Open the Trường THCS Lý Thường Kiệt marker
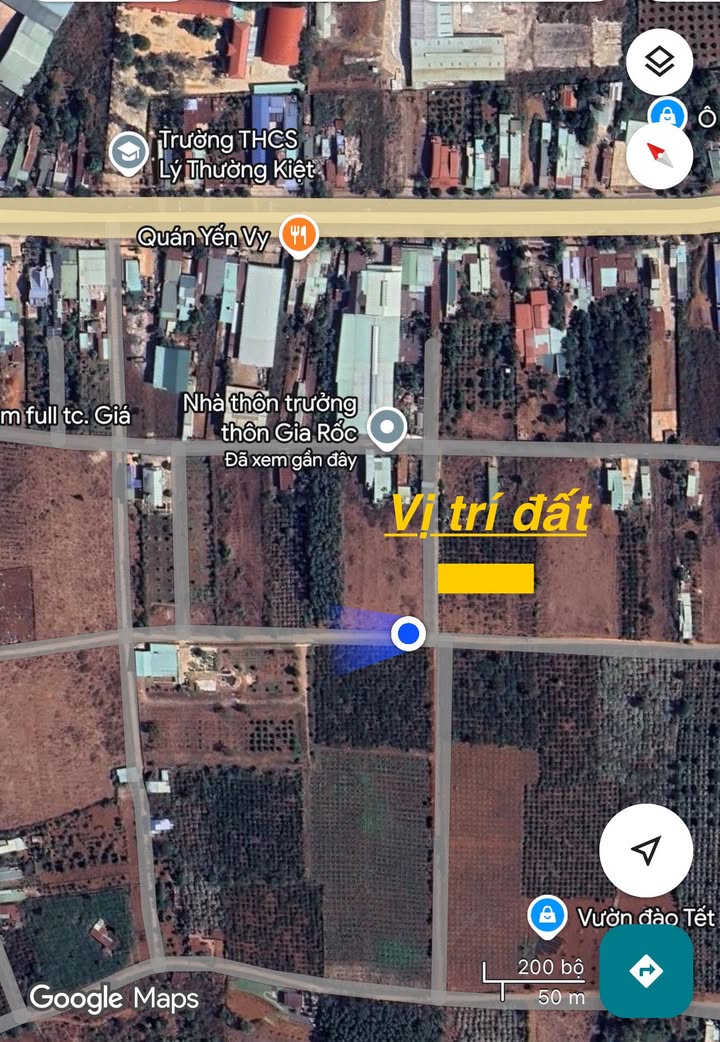 click(129, 154)
